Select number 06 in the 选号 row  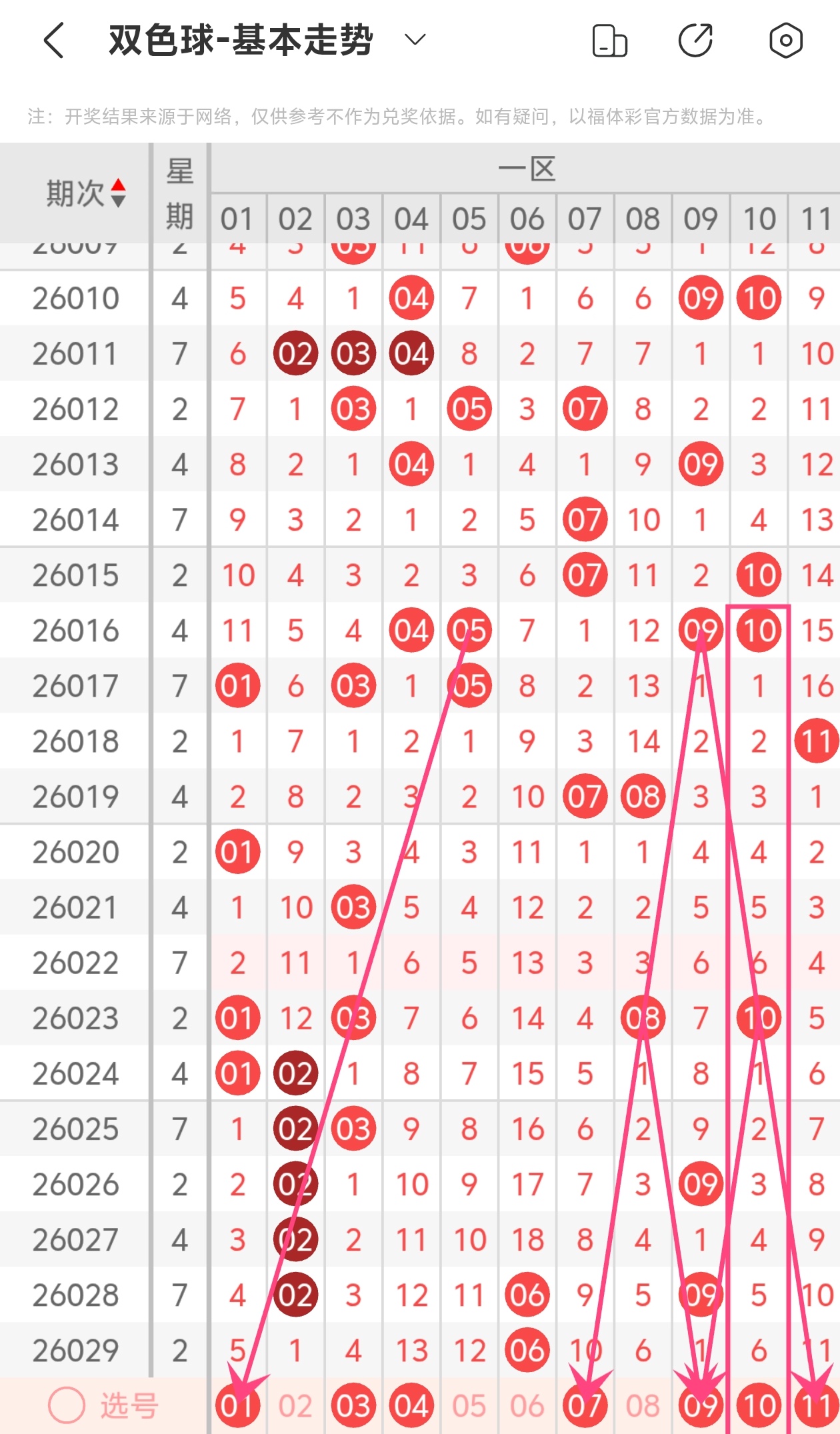click(x=527, y=1406)
